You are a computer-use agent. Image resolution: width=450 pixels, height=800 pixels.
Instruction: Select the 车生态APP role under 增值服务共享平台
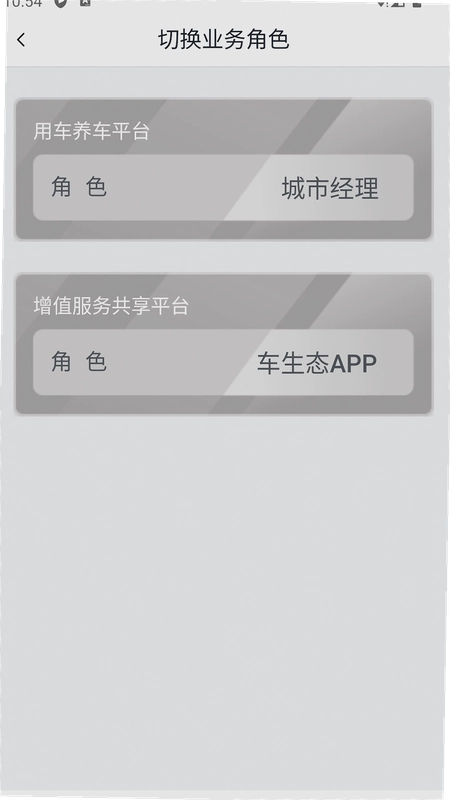[223, 362]
